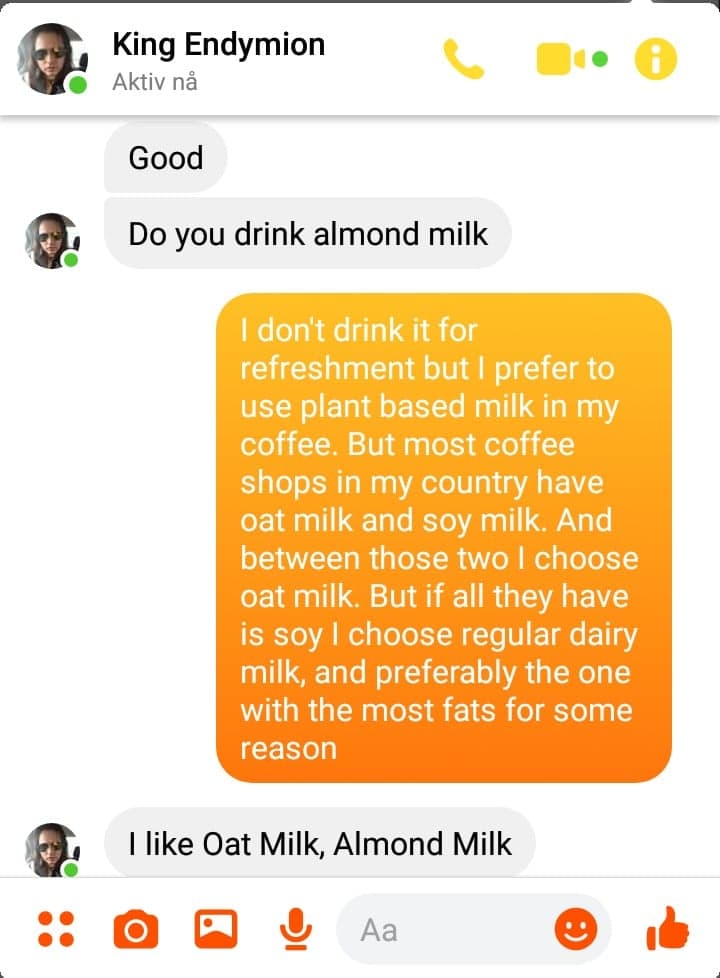Open the conversation info button
This screenshot has width=720, height=978.
656,60
